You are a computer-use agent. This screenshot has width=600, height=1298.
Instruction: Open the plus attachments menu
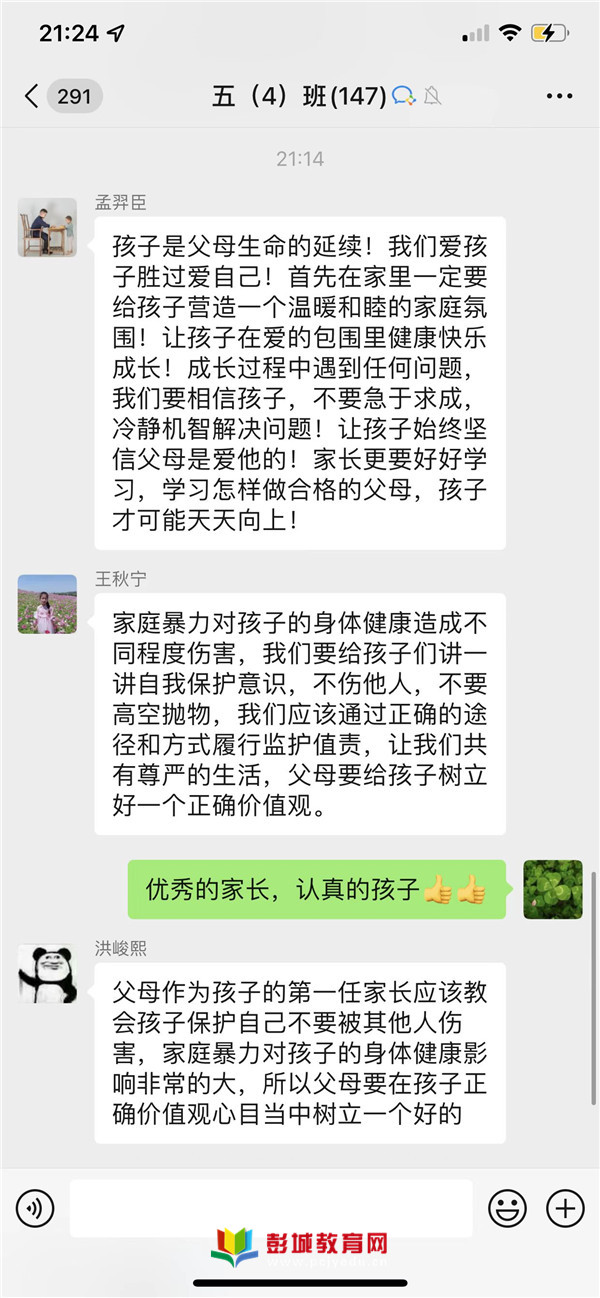[x=565, y=1209]
